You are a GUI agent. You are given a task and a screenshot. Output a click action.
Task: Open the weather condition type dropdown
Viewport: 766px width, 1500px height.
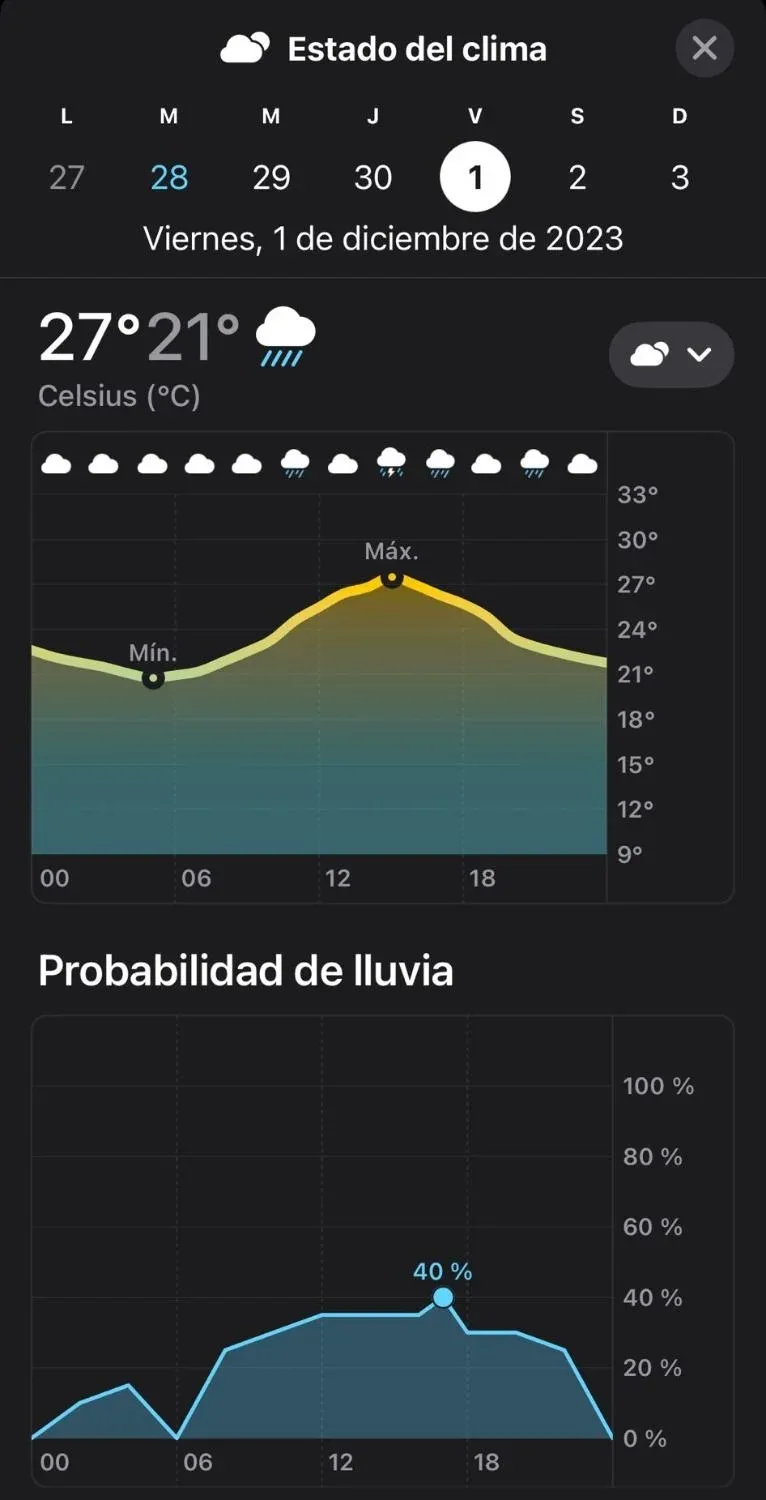click(671, 354)
